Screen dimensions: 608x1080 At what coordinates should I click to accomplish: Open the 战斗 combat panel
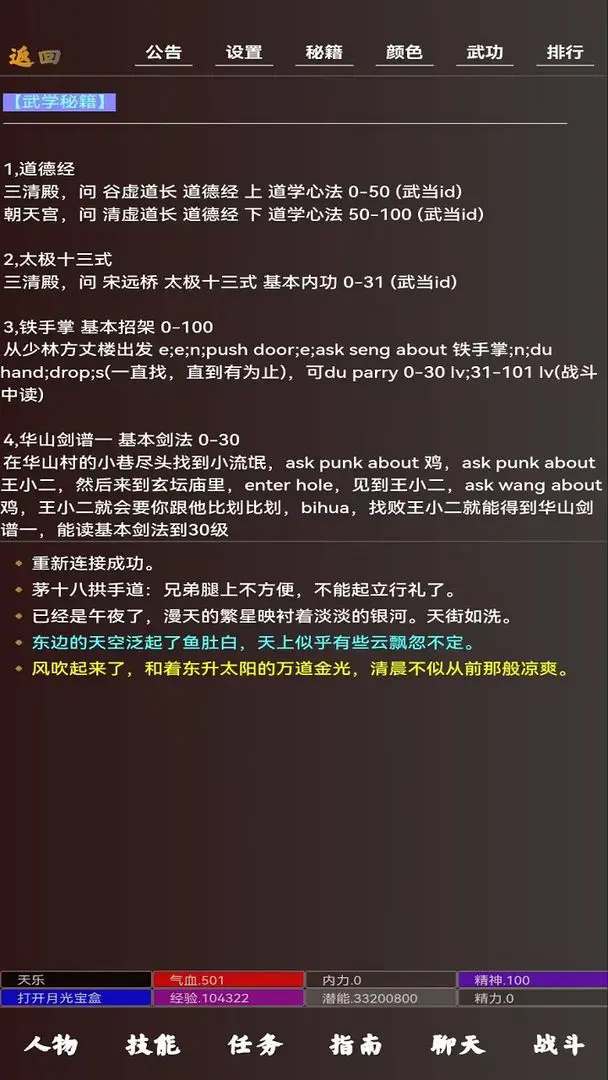tap(559, 1045)
